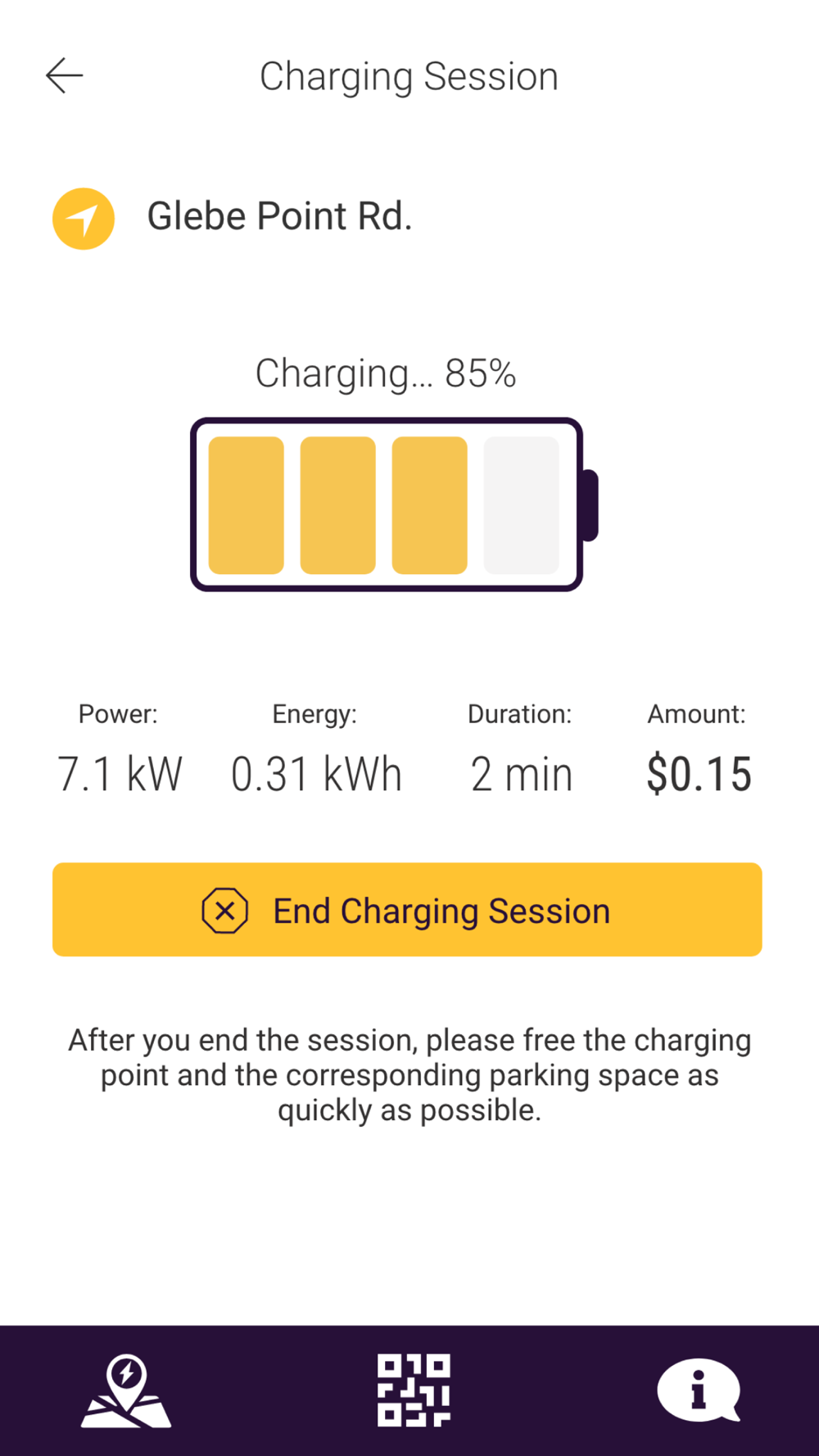The height and width of the screenshot is (1456, 819).
Task: Go back using the arrow icon
Action: tap(64, 76)
